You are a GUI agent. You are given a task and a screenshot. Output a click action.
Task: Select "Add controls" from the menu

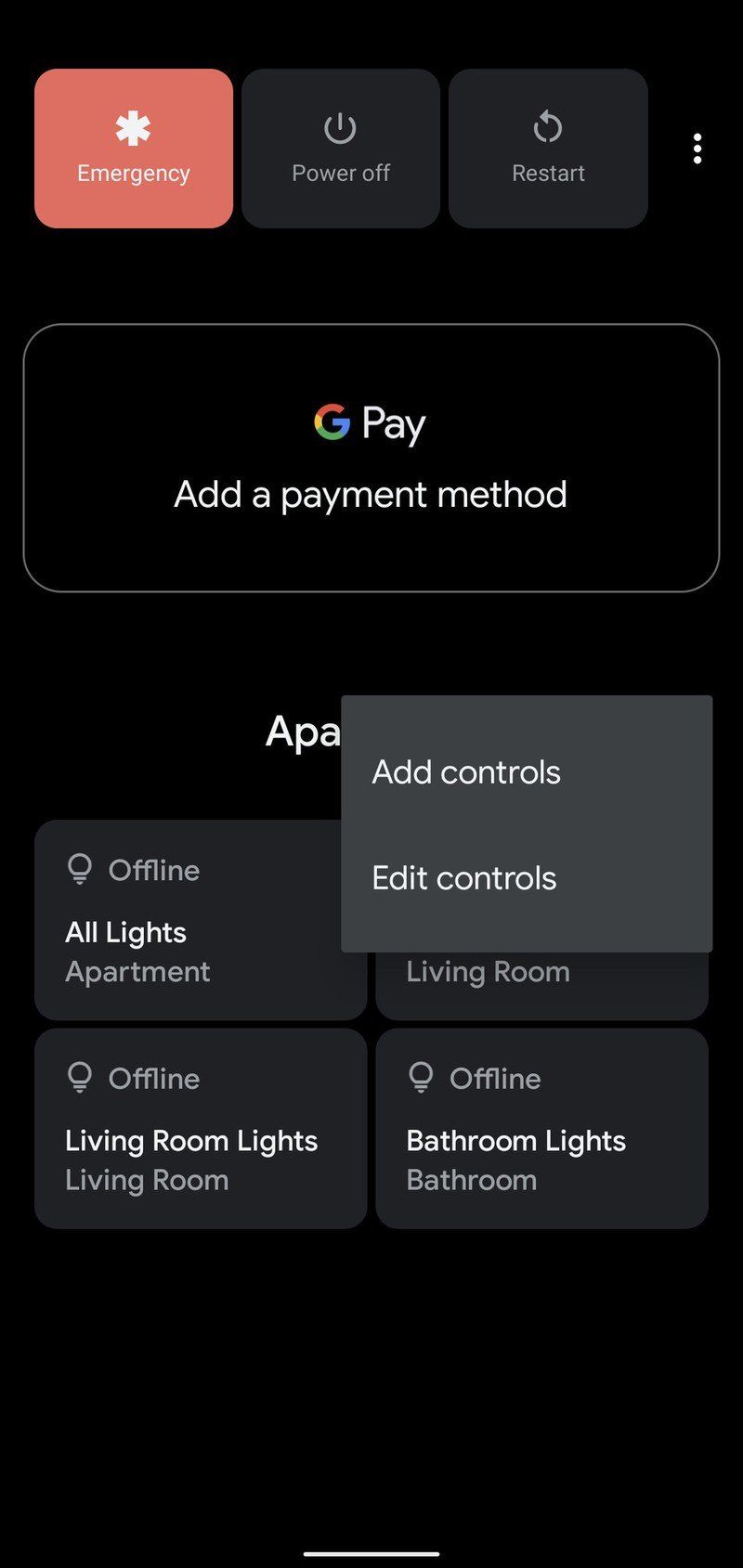pos(465,771)
